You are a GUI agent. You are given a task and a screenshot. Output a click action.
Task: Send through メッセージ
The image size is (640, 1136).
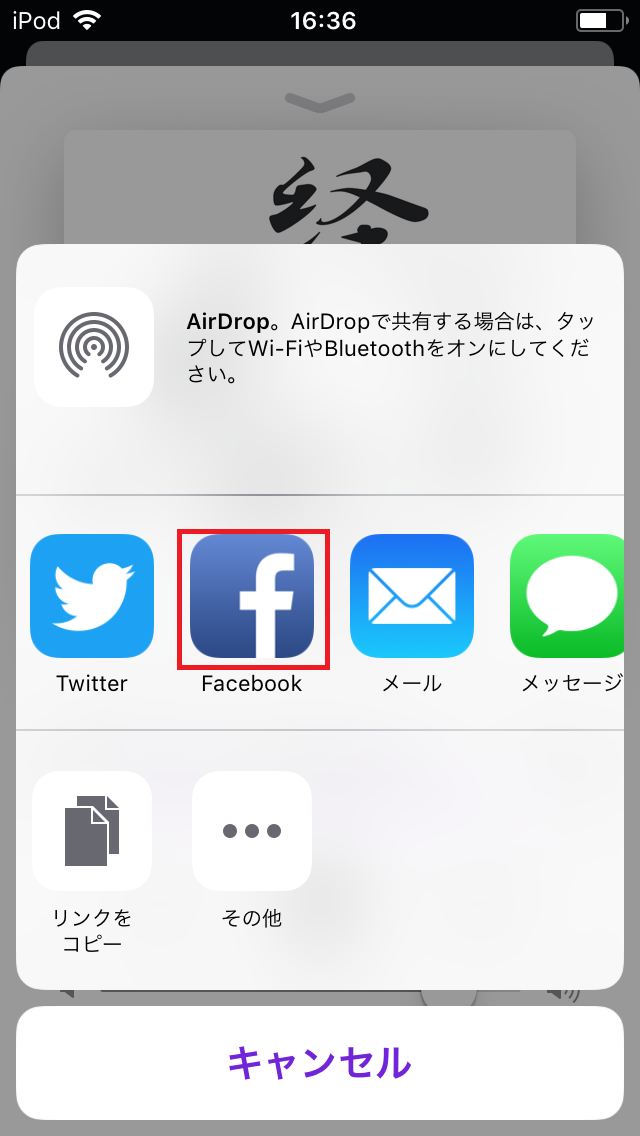click(x=568, y=596)
